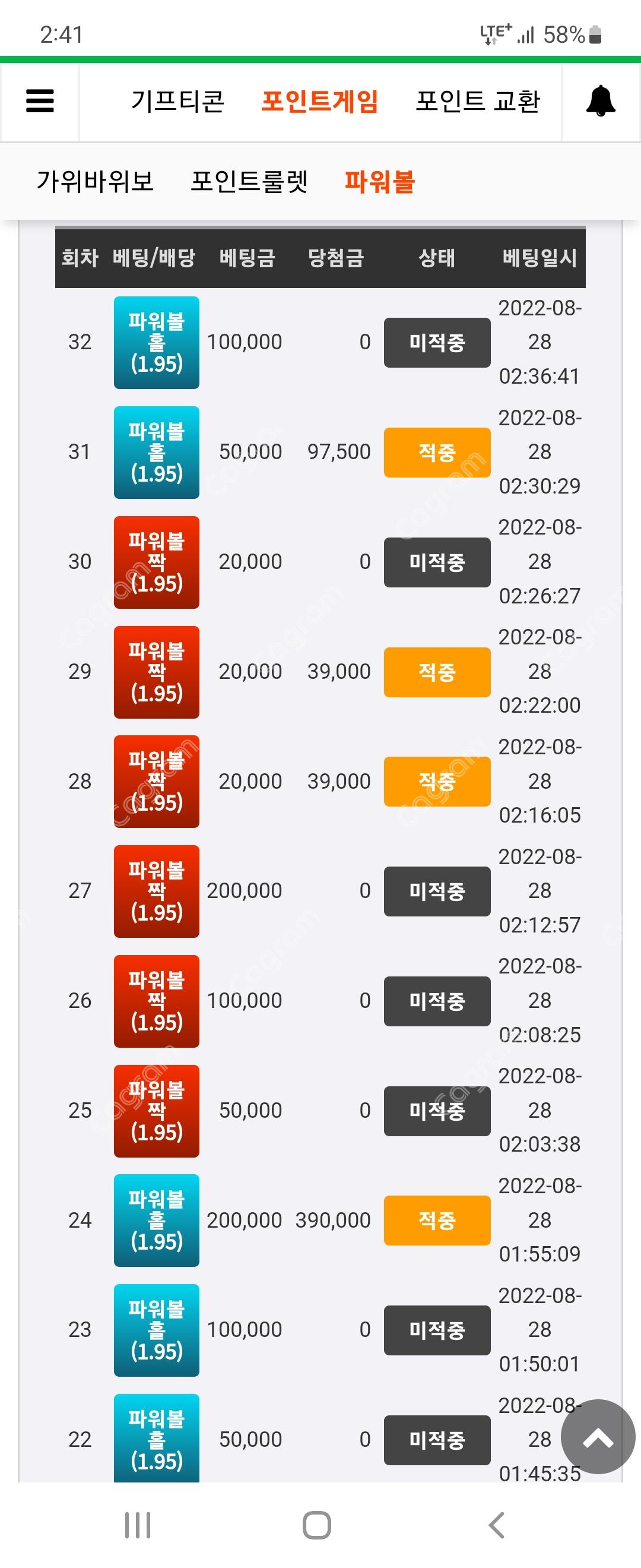Open the hamburger menu

(40, 101)
